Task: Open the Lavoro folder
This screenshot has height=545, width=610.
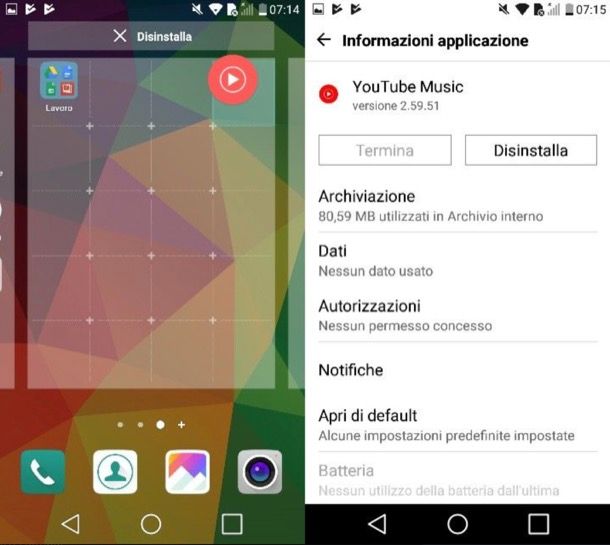Action: click(59, 84)
